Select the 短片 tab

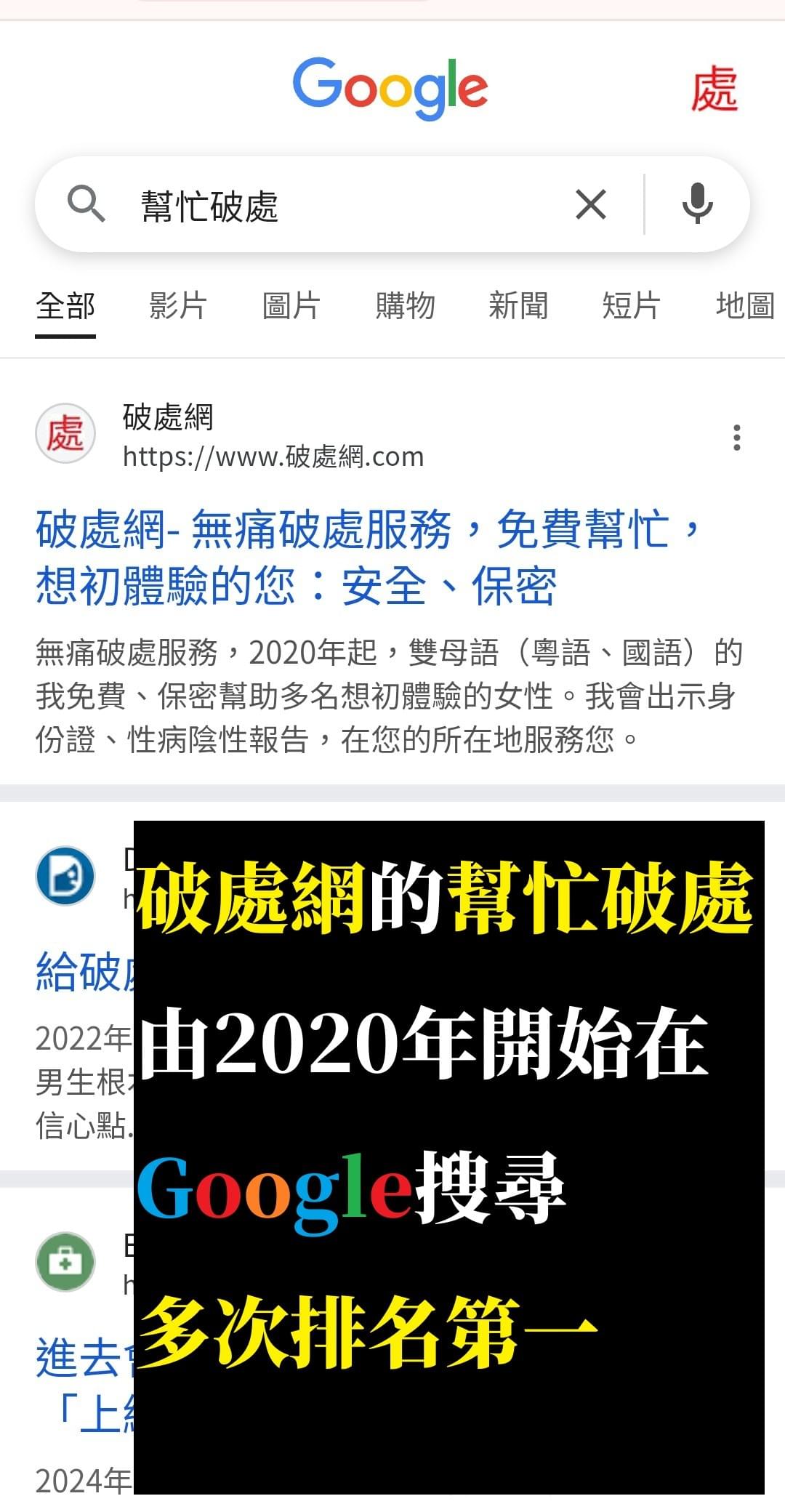pos(632,306)
